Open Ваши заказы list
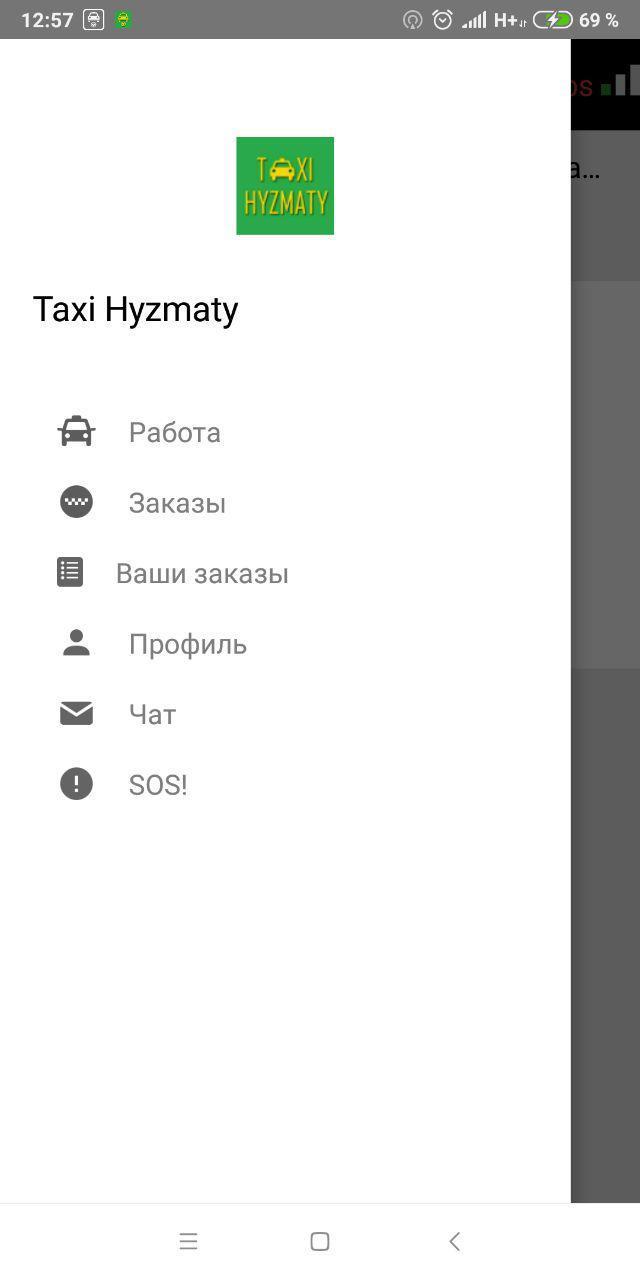Viewport: 640px width, 1280px height. (285, 573)
